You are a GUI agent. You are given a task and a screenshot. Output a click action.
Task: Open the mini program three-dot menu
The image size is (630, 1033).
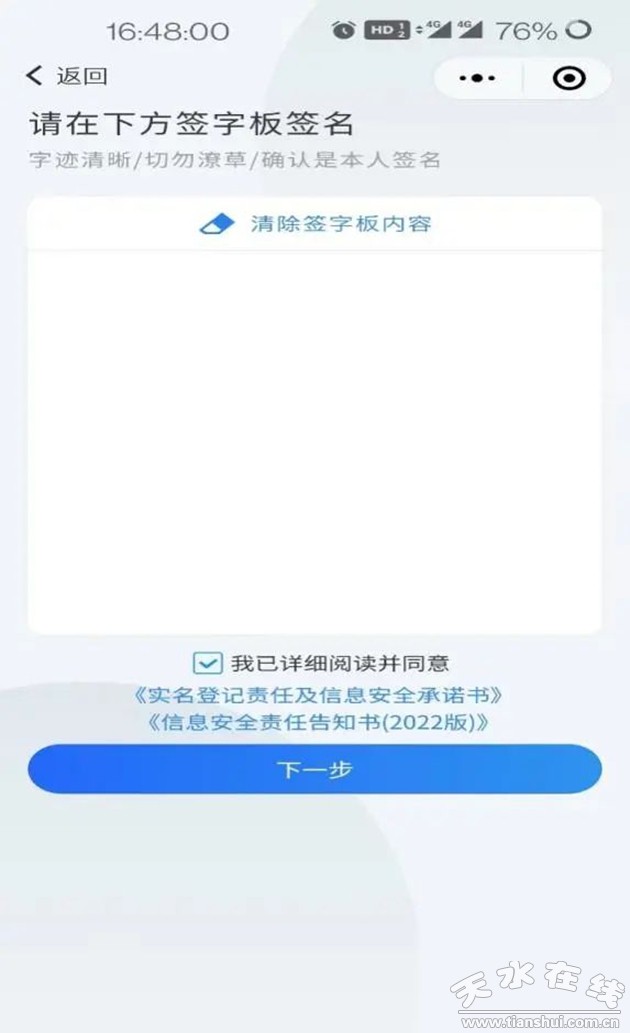477,77
